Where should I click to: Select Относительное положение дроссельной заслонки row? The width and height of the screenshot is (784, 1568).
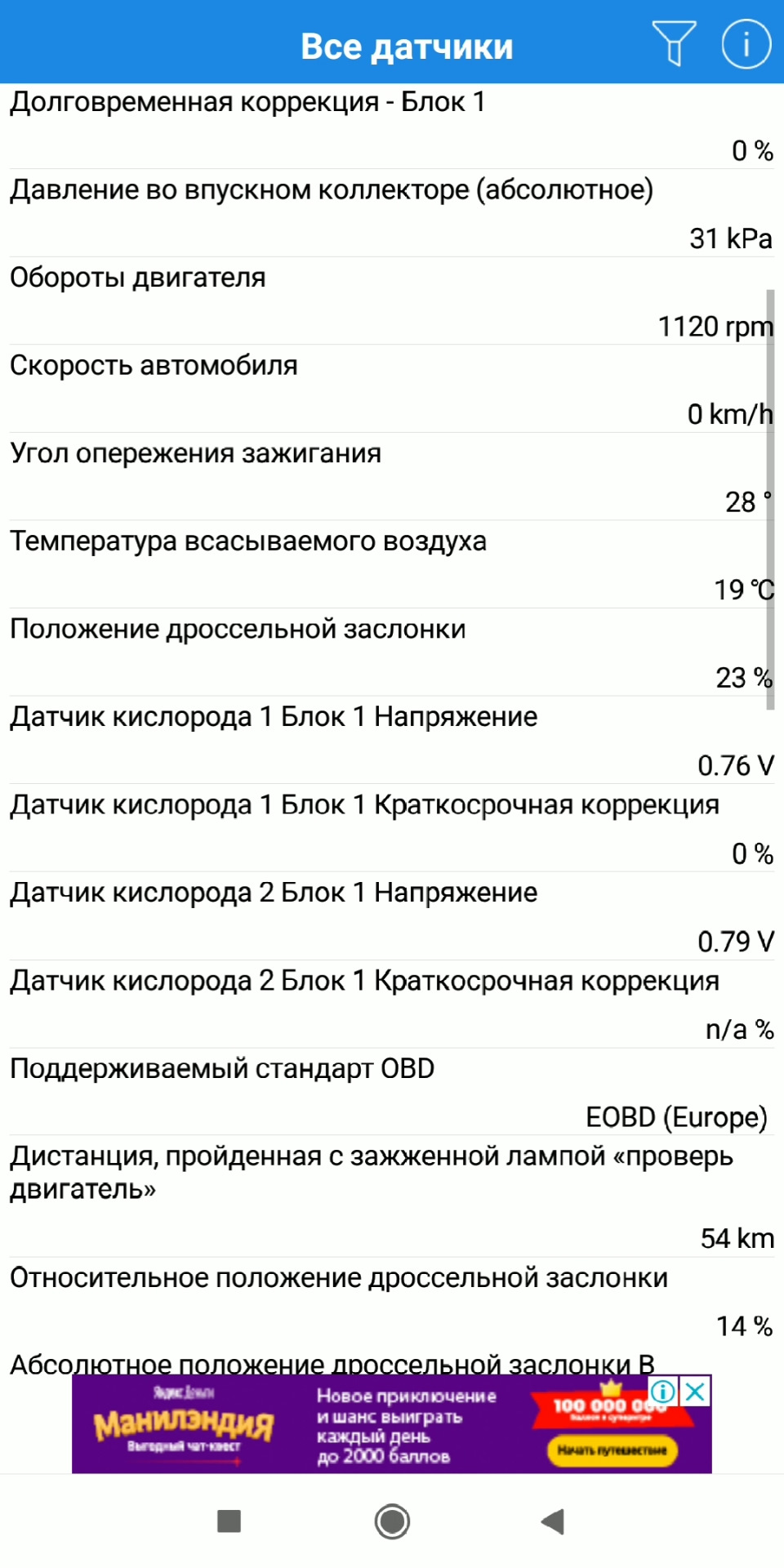tap(392, 1302)
